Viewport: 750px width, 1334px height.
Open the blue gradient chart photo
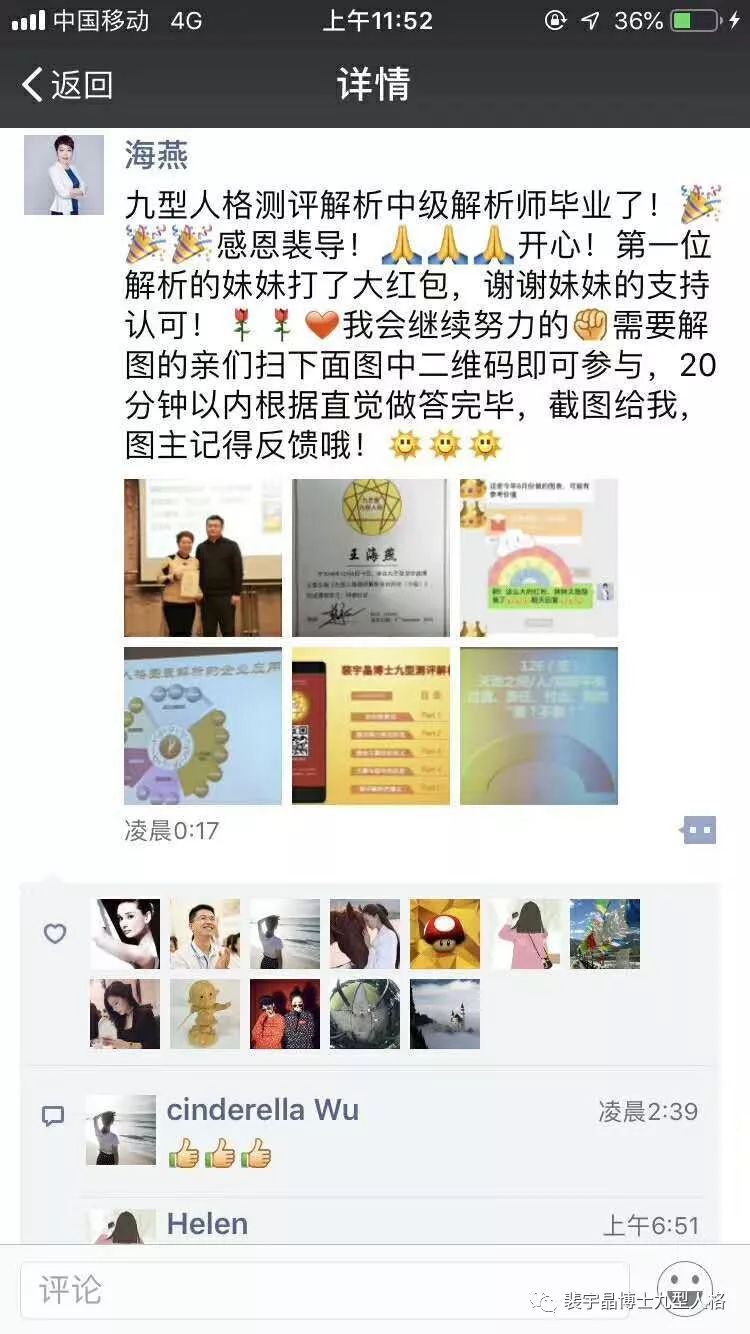pos(539,726)
